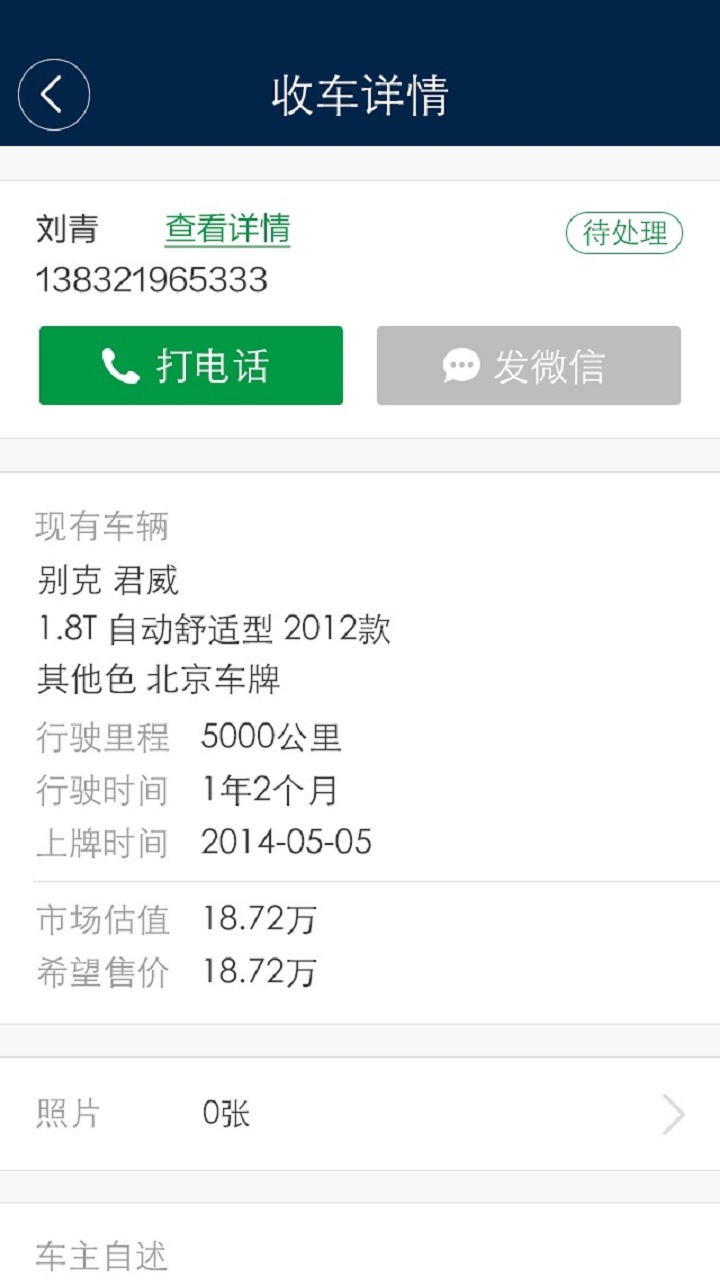Select the phone number 138321965333

tap(152, 280)
